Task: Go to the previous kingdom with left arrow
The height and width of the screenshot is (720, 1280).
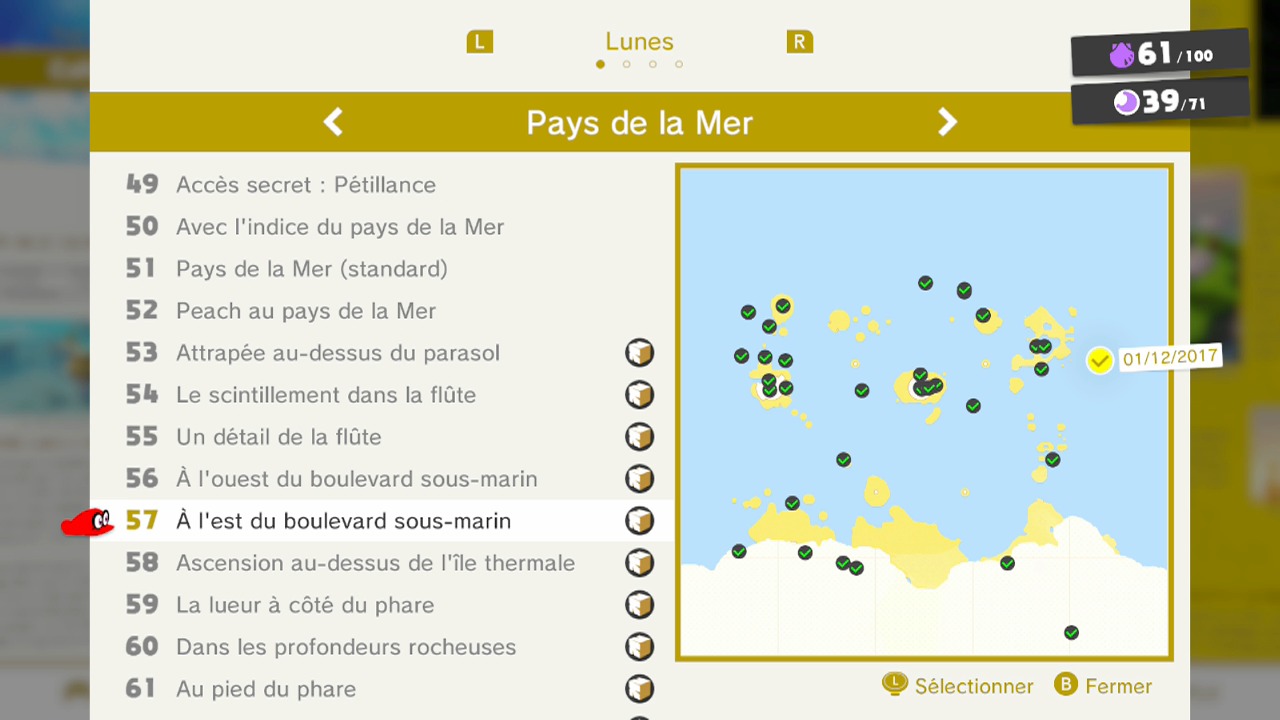Action: pyautogui.click(x=333, y=122)
